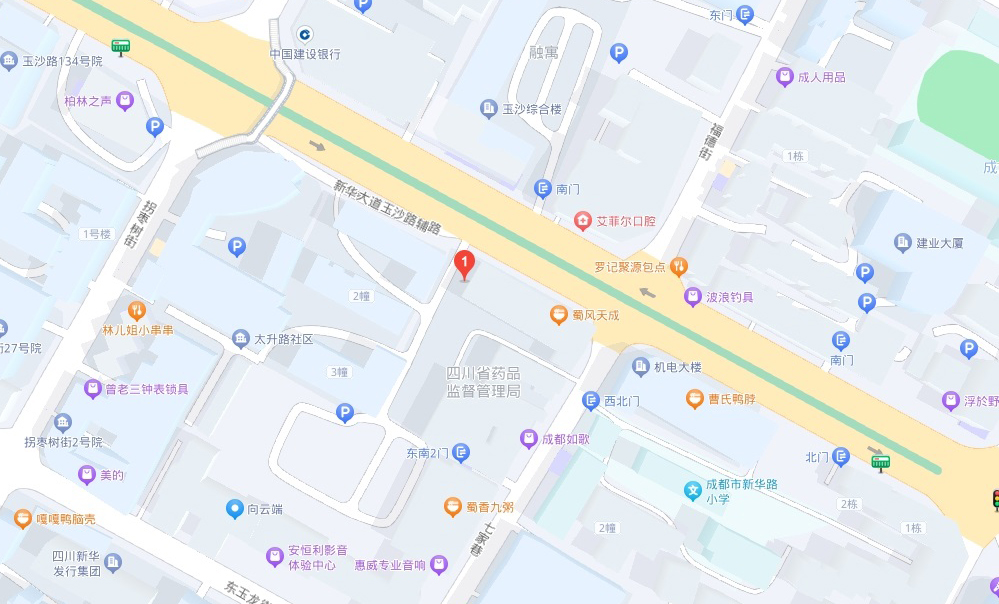This screenshot has height=604, width=999.
Task: Select the 安恒利影音体验中心 marker
Action: pos(274,556)
